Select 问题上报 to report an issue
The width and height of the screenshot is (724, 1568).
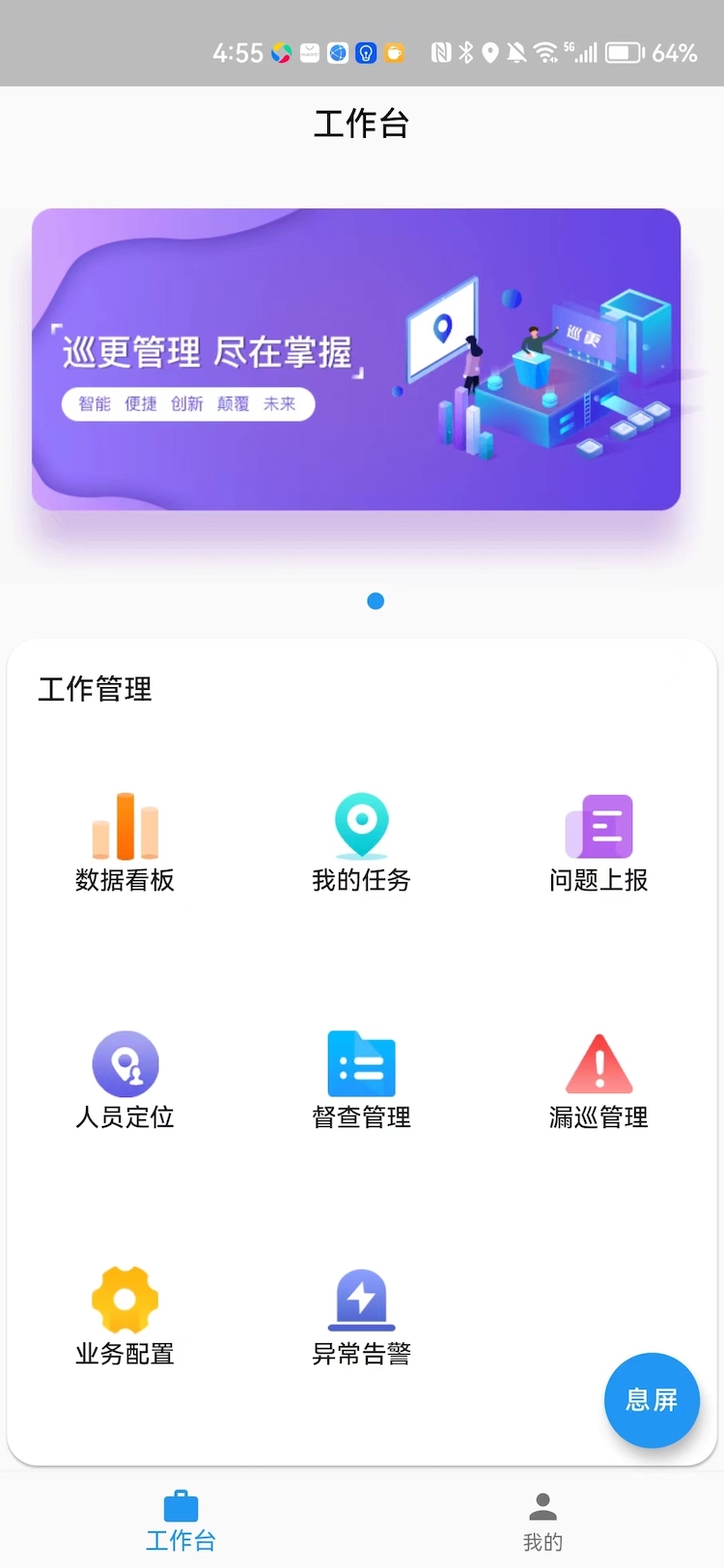pyautogui.click(x=599, y=841)
